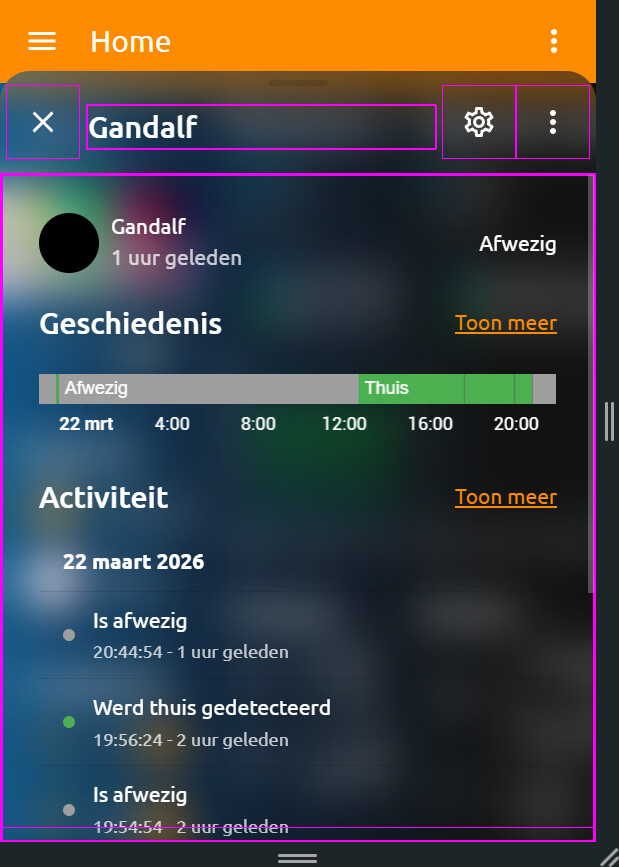The width and height of the screenshot is (619, 867).
Task: Open the 'Is afwezig' entry from 20:44:54
Action: (140, 621)
